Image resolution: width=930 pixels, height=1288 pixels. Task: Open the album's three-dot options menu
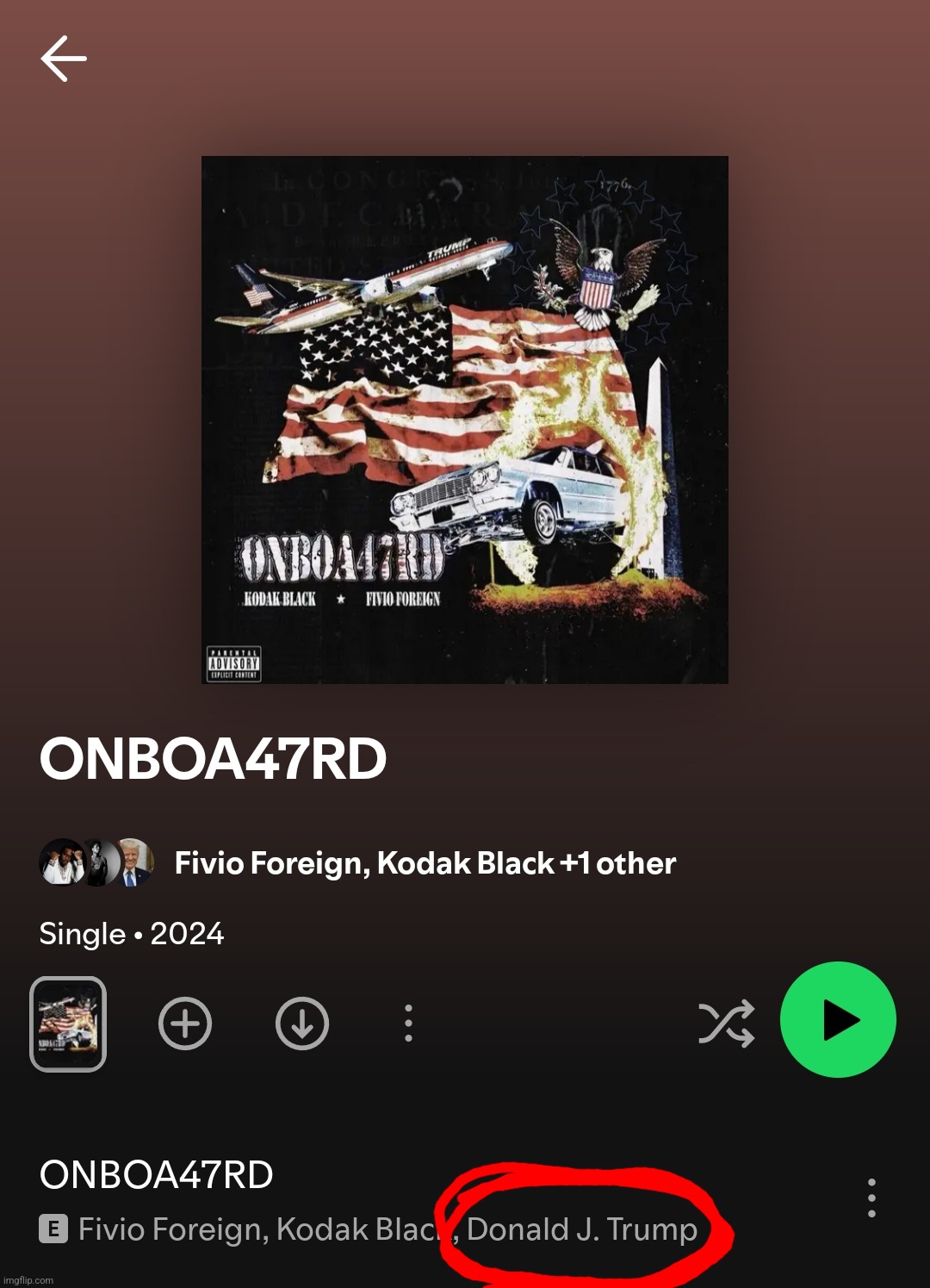tap(408, 1024)
